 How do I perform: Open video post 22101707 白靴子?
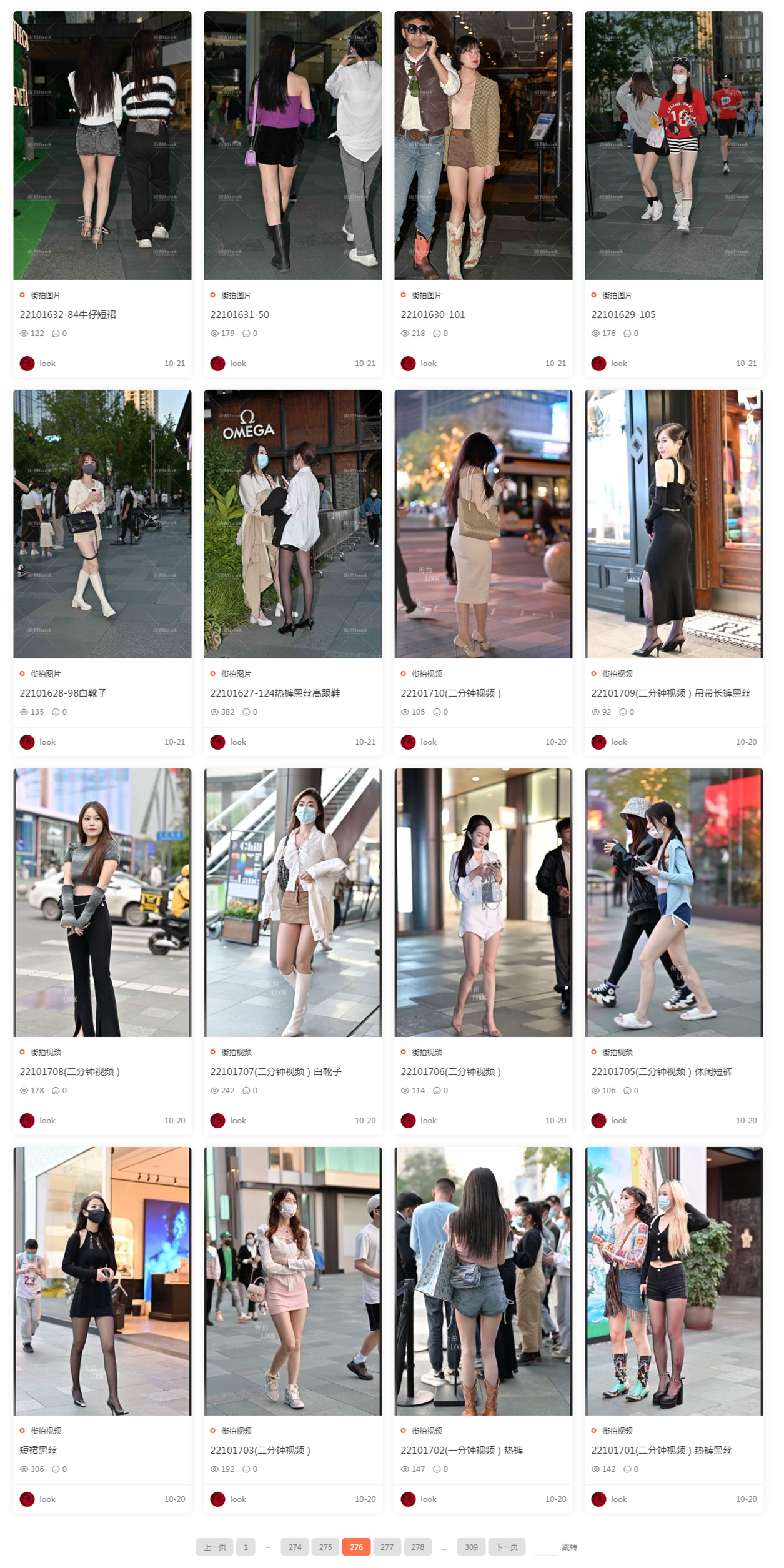pyautogui.click(x=275, y=1071)
